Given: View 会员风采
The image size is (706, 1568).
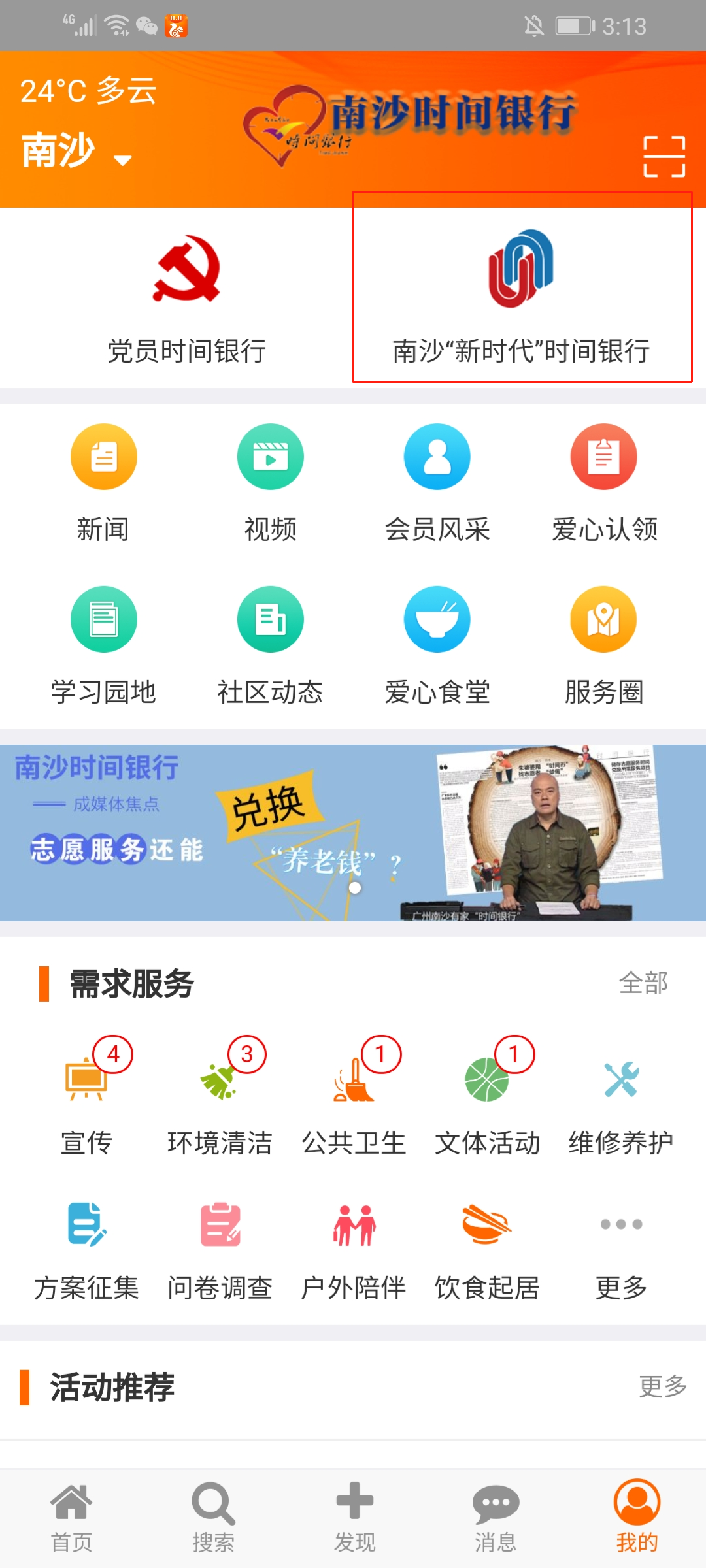Looking at the screenshot, I should click(x=437, y=483).
